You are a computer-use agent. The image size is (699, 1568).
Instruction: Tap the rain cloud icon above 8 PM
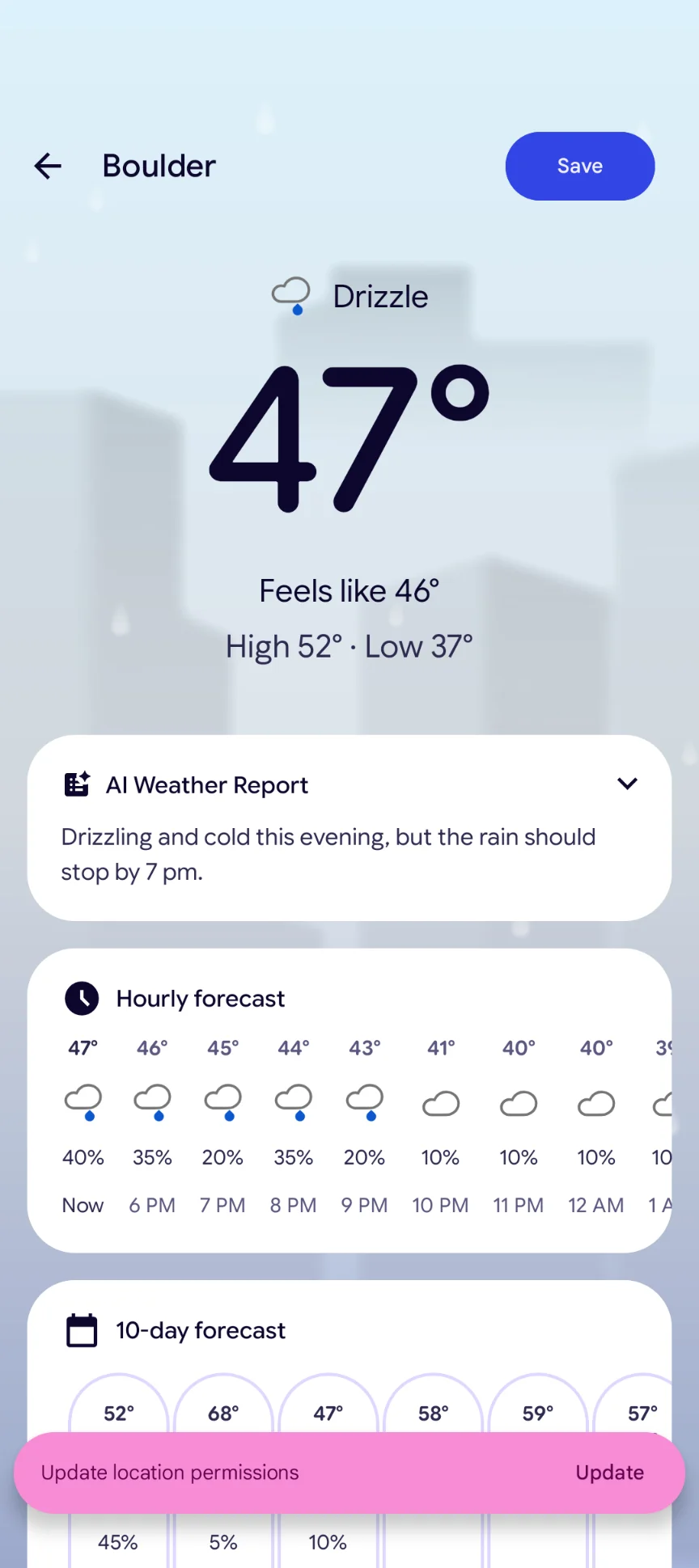coord(293,1100)
